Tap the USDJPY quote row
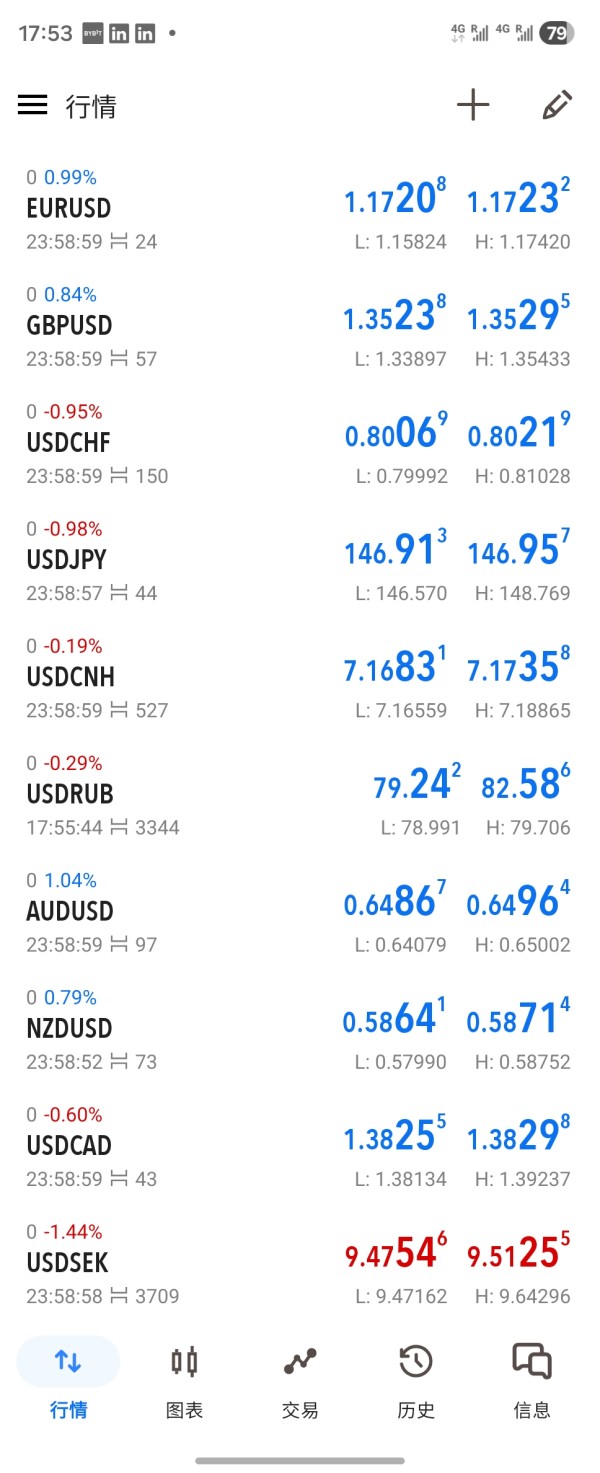600x1473 pixels. pyautogui.click(x=298, y=560)
